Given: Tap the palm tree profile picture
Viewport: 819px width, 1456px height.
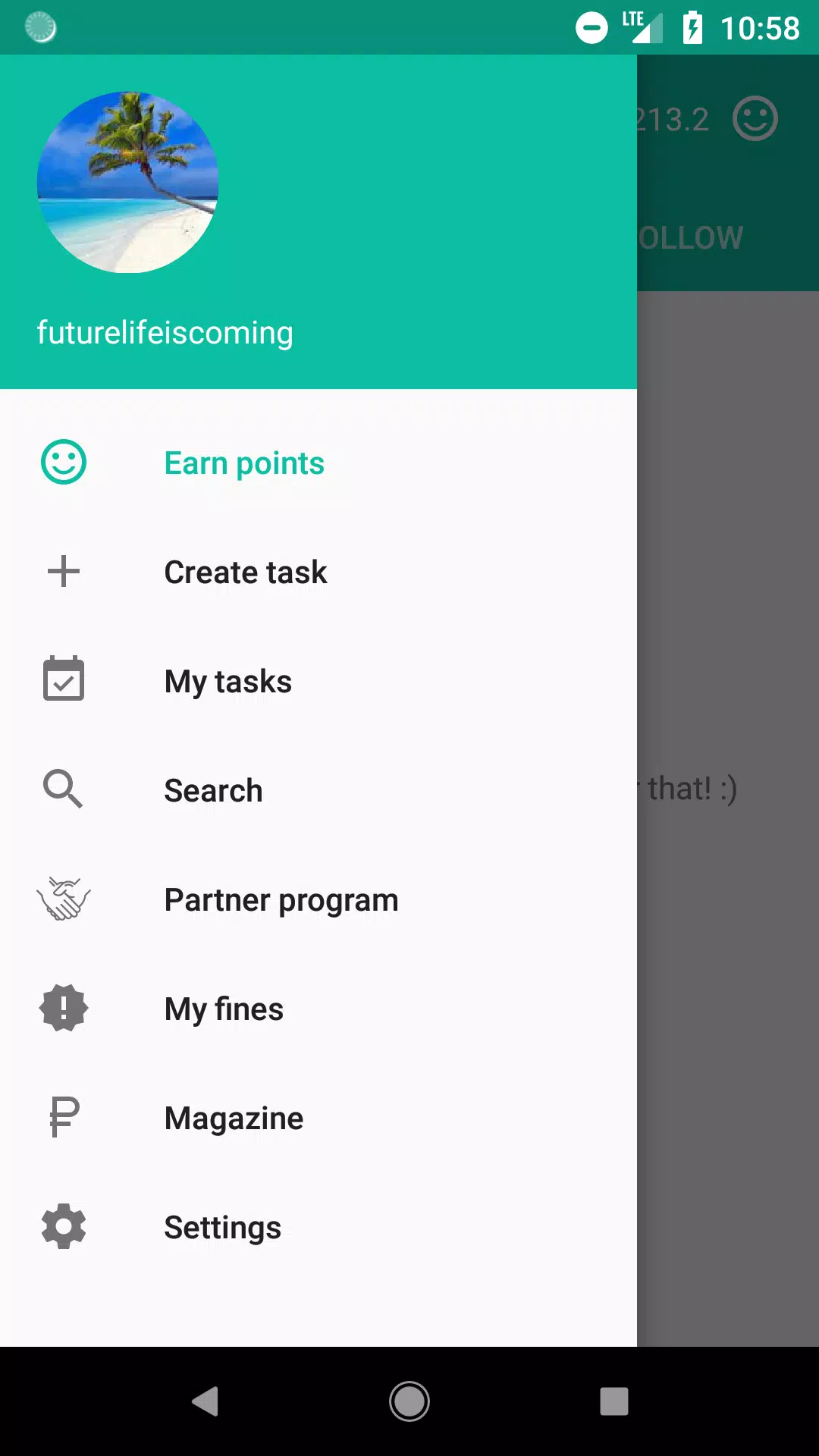Looking at the screenshot, I should pyautogui.click(x=127, y=182).
